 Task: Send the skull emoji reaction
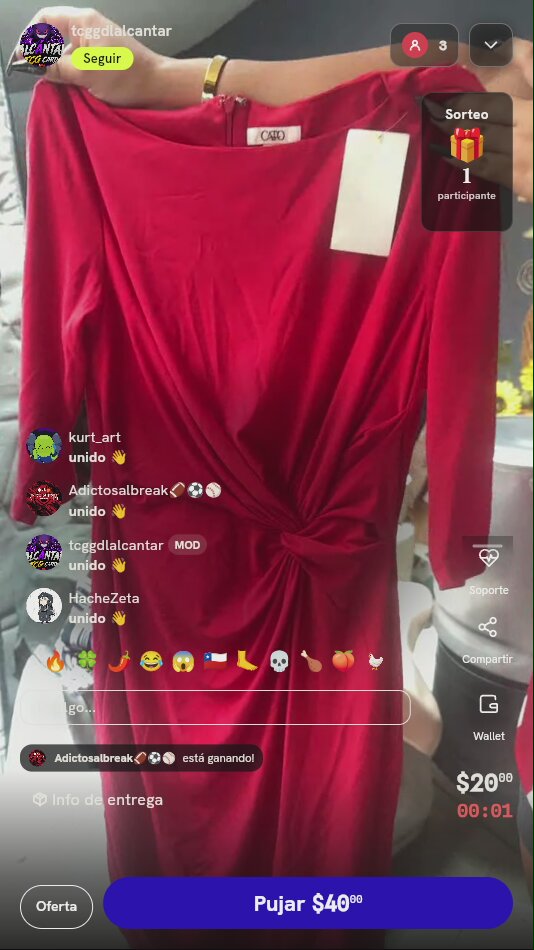tap(279, 662)
